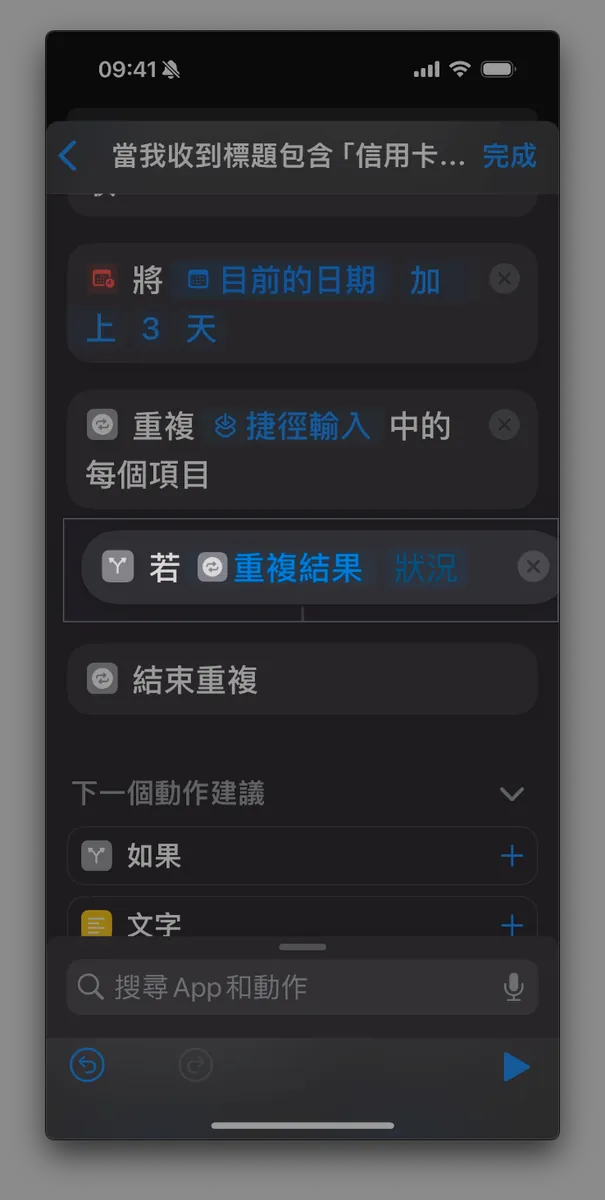The width and height of the screenshot is (605, 1200).
Task: Tap 完成 to finish editing
Action: click(x=509, y=156)
